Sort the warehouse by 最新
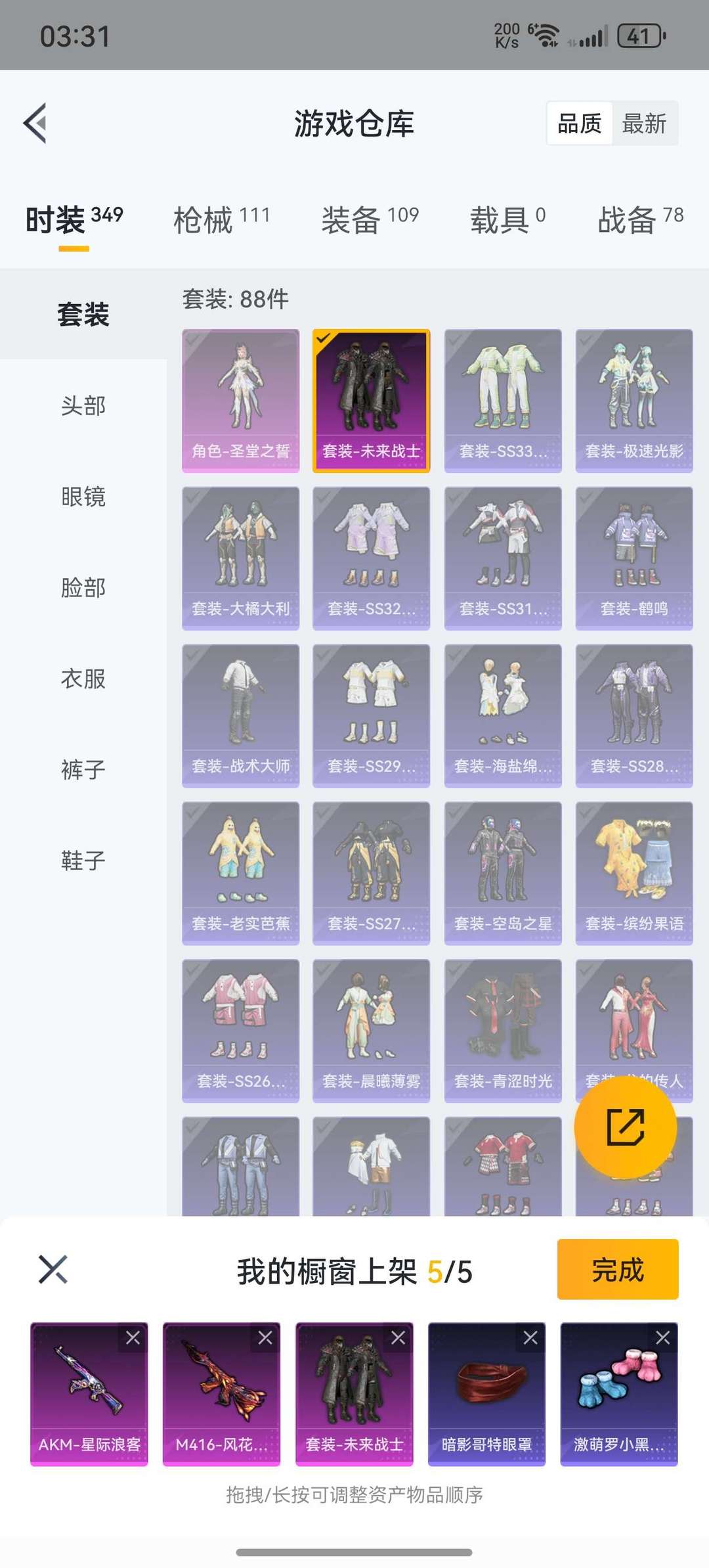 click(644, 123)
